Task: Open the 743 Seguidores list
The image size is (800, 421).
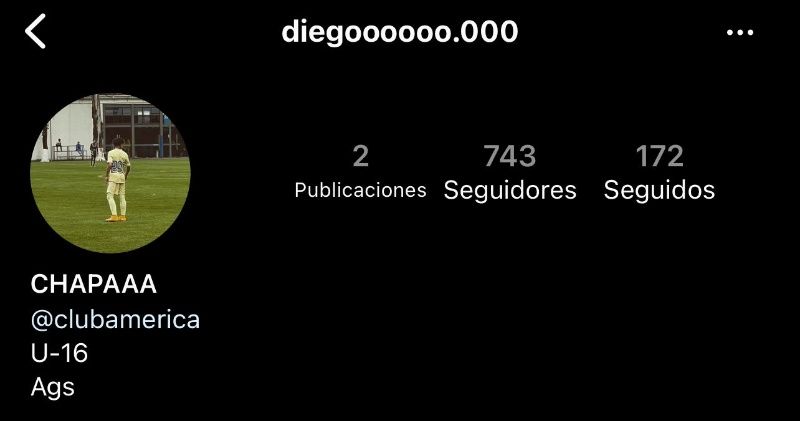Action: pos(510,172)
